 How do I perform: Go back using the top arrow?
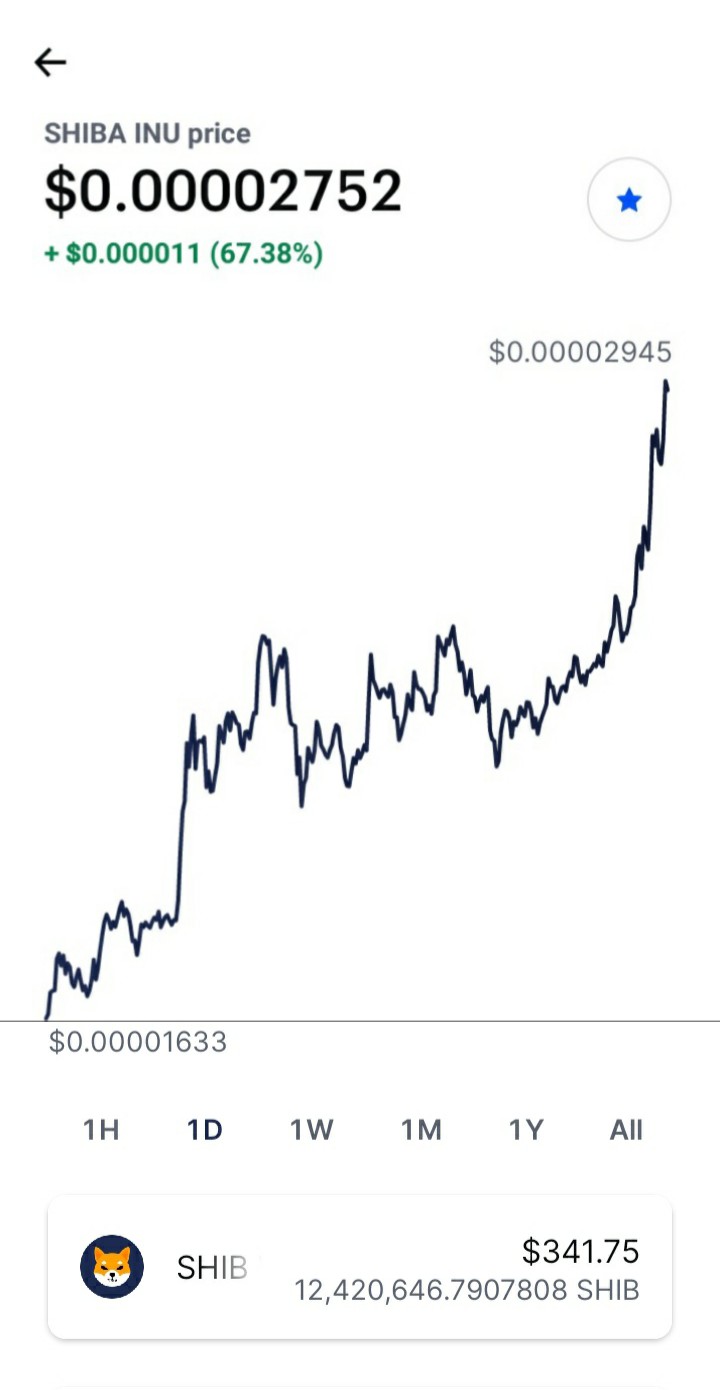50,62
